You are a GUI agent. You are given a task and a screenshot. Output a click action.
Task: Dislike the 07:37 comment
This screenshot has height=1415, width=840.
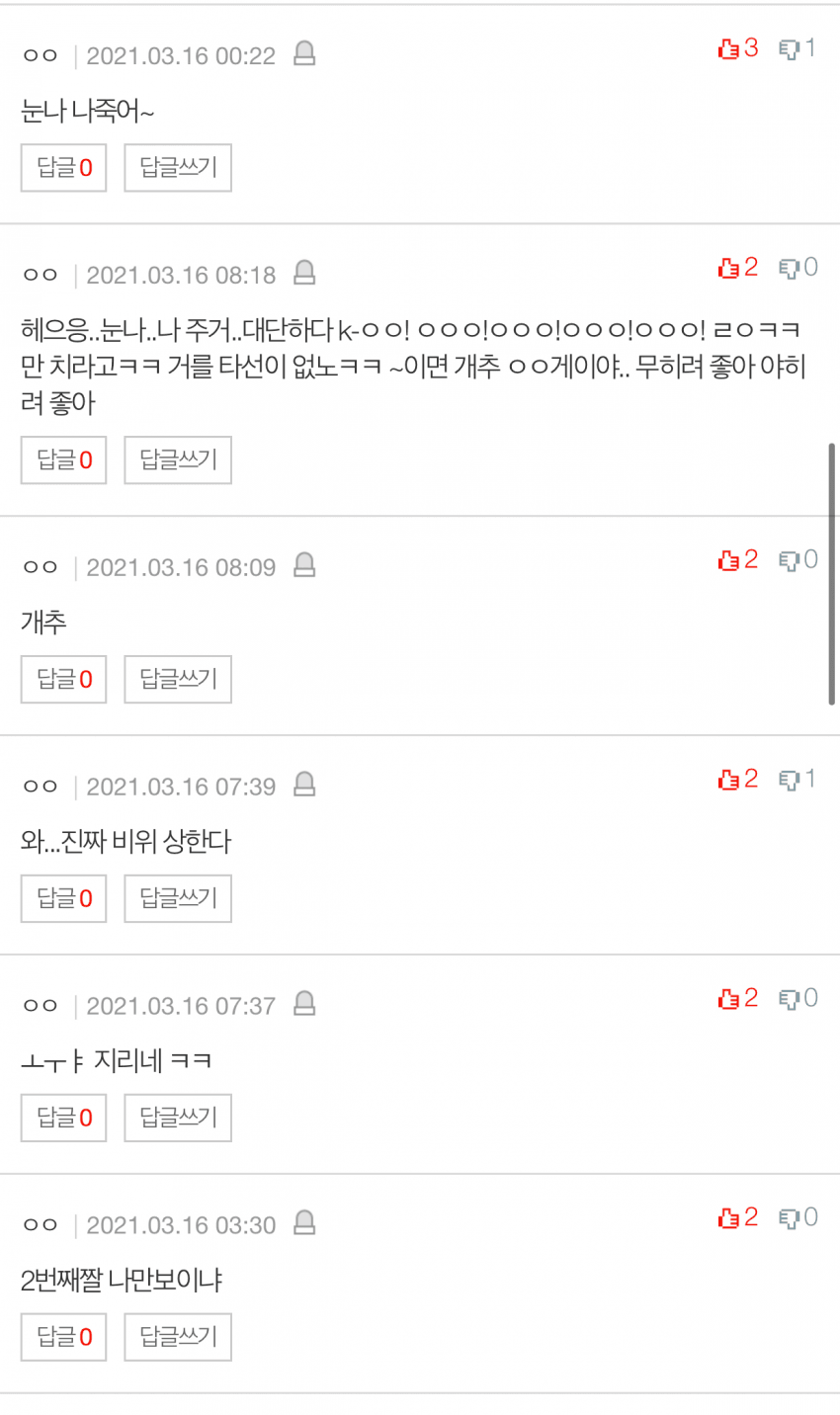798,998
